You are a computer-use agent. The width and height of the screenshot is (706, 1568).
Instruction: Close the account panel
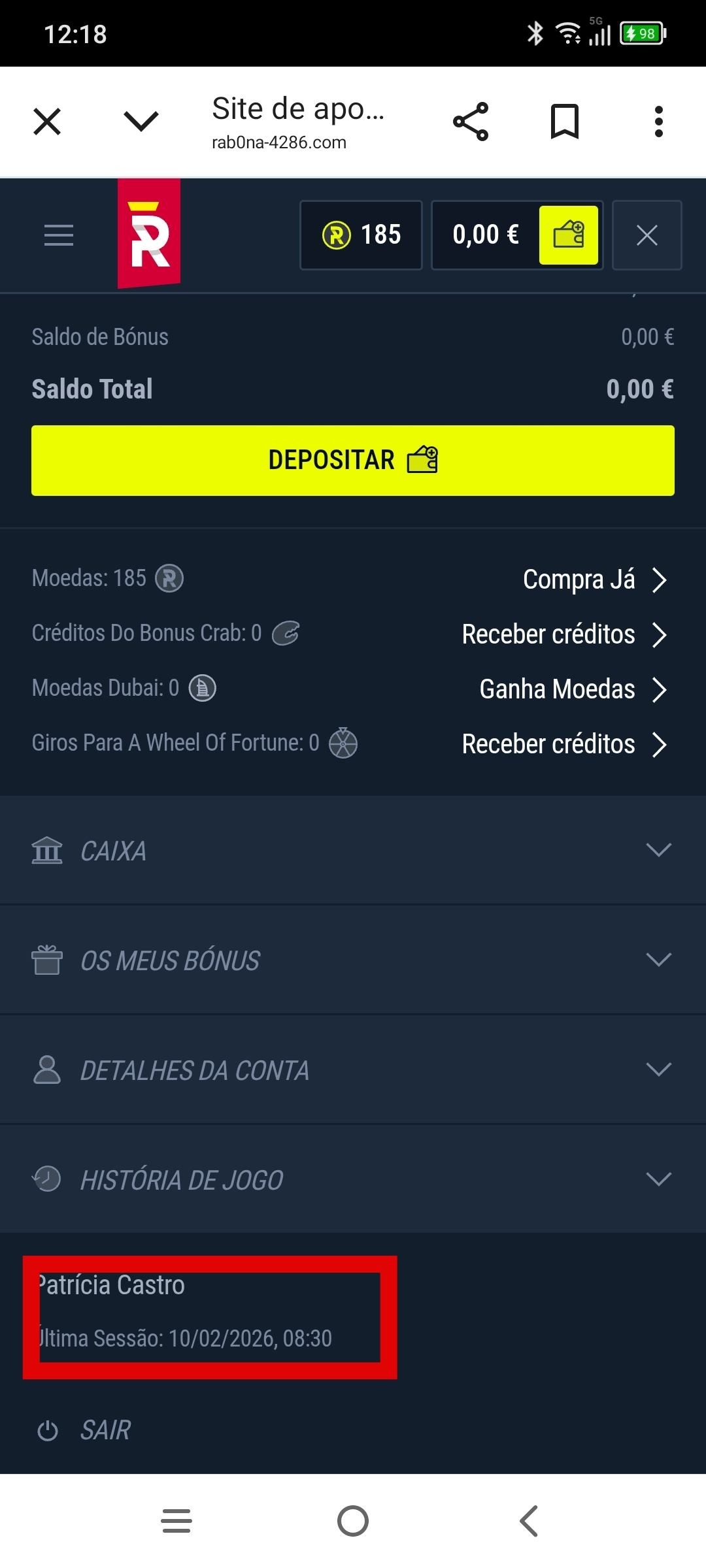(647, 235)
